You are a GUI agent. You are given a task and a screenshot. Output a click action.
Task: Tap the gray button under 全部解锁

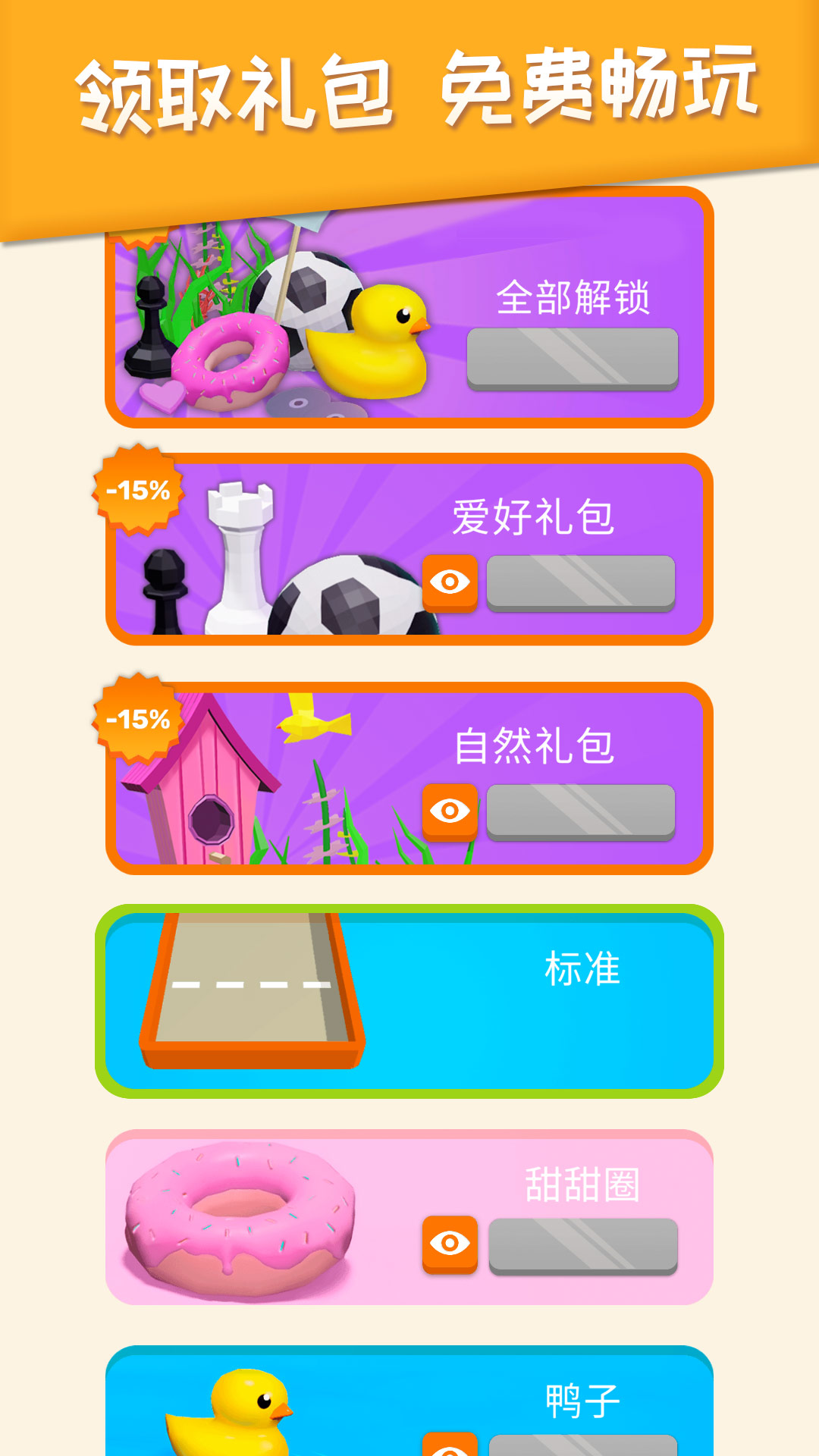(573, 358)
